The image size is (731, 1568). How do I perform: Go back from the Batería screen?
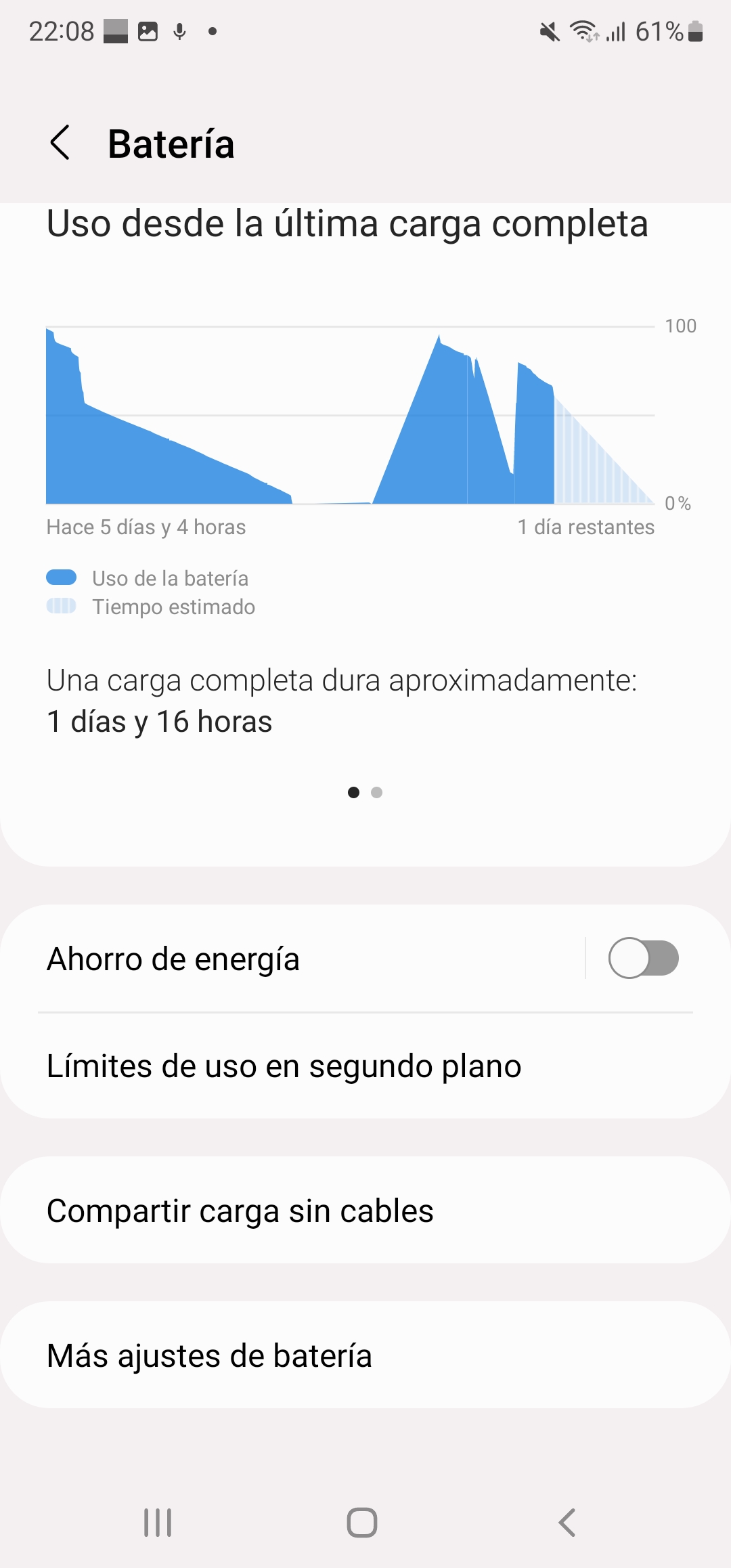(60, 143)
